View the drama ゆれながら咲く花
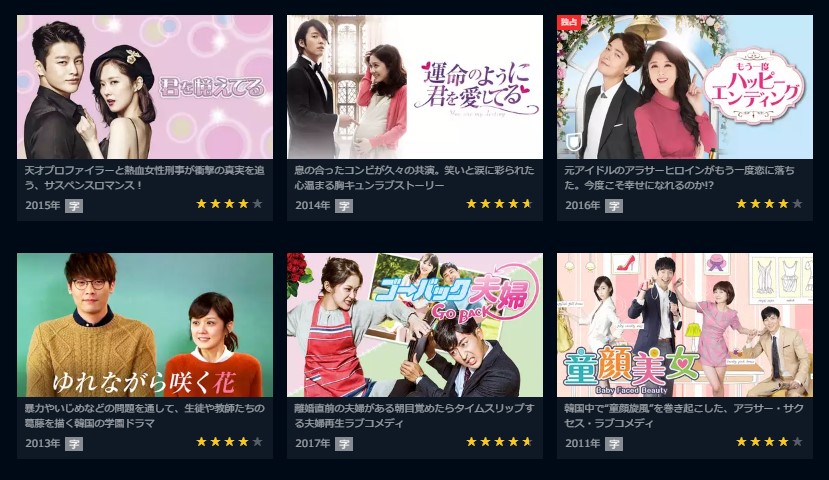 click(x=144, y=325)
